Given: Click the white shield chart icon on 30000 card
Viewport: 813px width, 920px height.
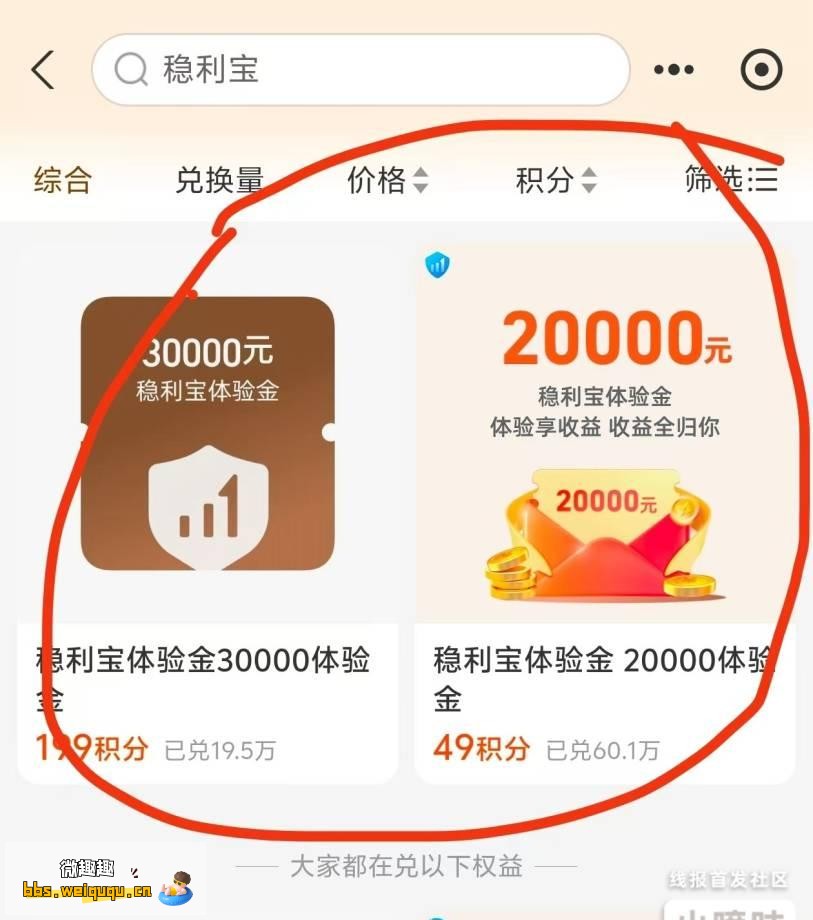Looking at the screenshot, I should [207, 510].
